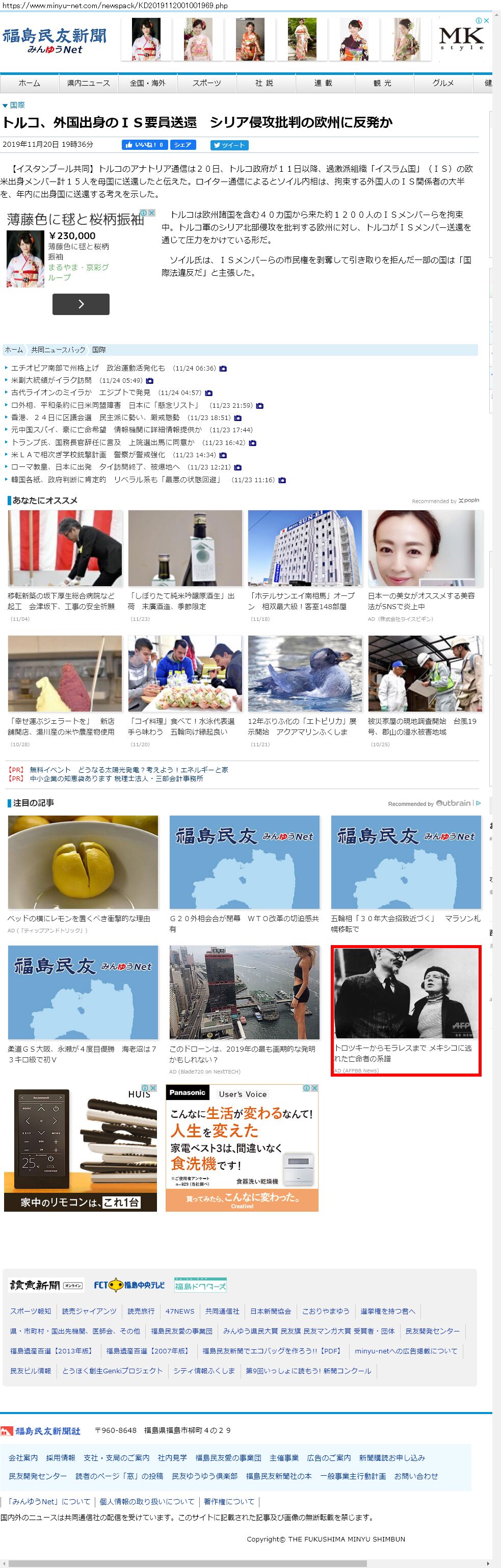Close the Panasonic dishwasher ad
Screen dimensions: 501x1568
pyautogui.click(x=315, y=1088)
